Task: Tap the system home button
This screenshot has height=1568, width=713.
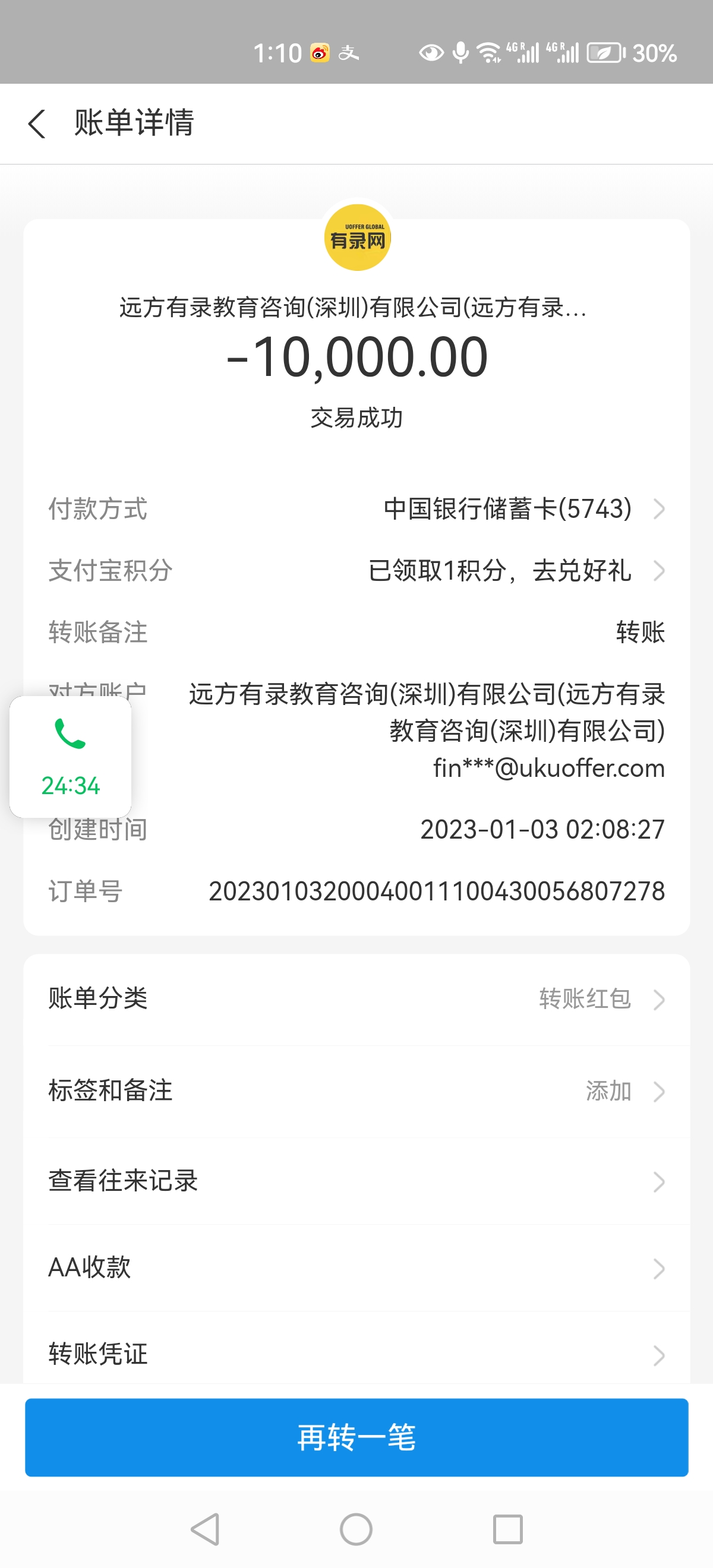Action: pyautogui.click(x=356, y=1529)
